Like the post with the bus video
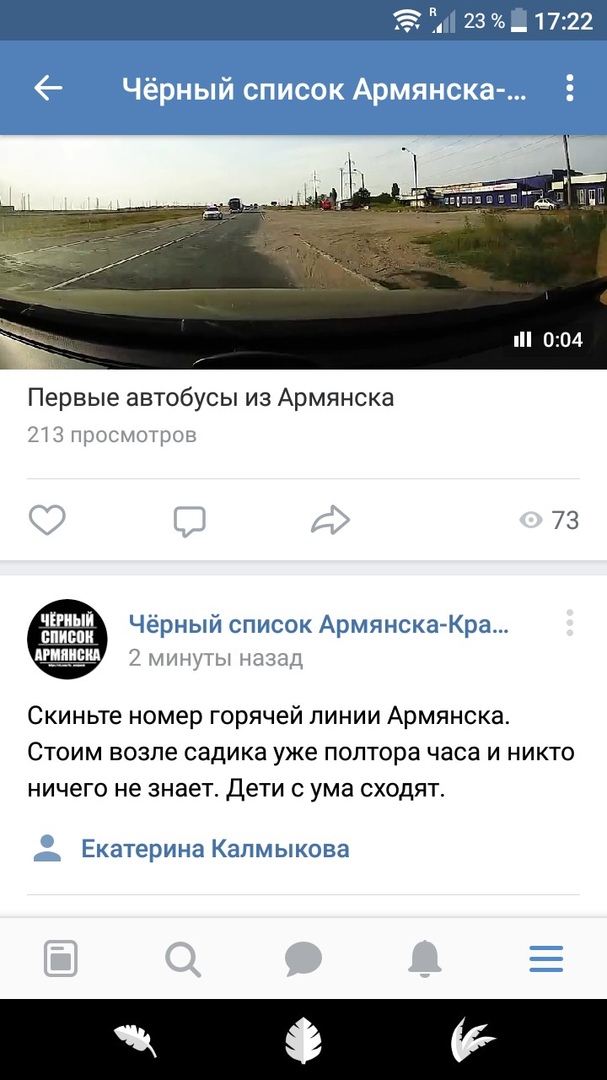The image size is (607, 1080). (x=47, y=520)
